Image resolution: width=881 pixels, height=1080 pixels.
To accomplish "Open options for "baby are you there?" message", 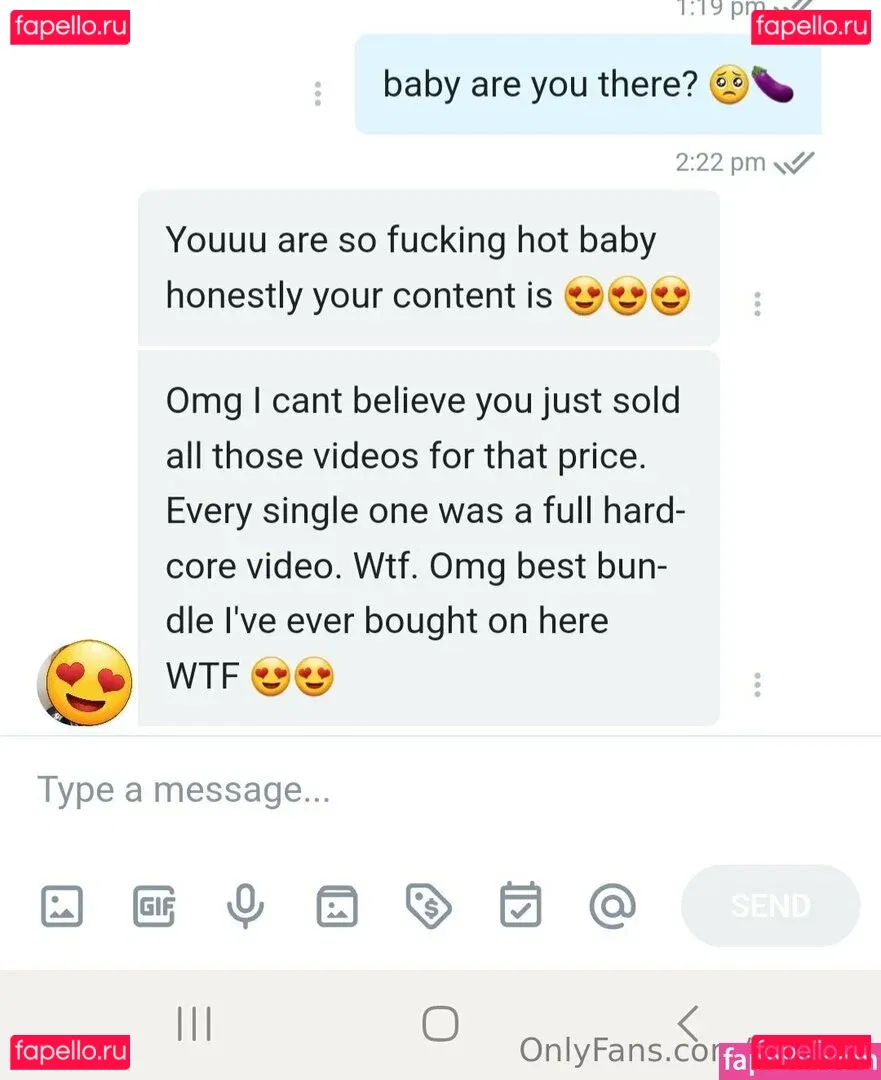I will coord(318,94).
